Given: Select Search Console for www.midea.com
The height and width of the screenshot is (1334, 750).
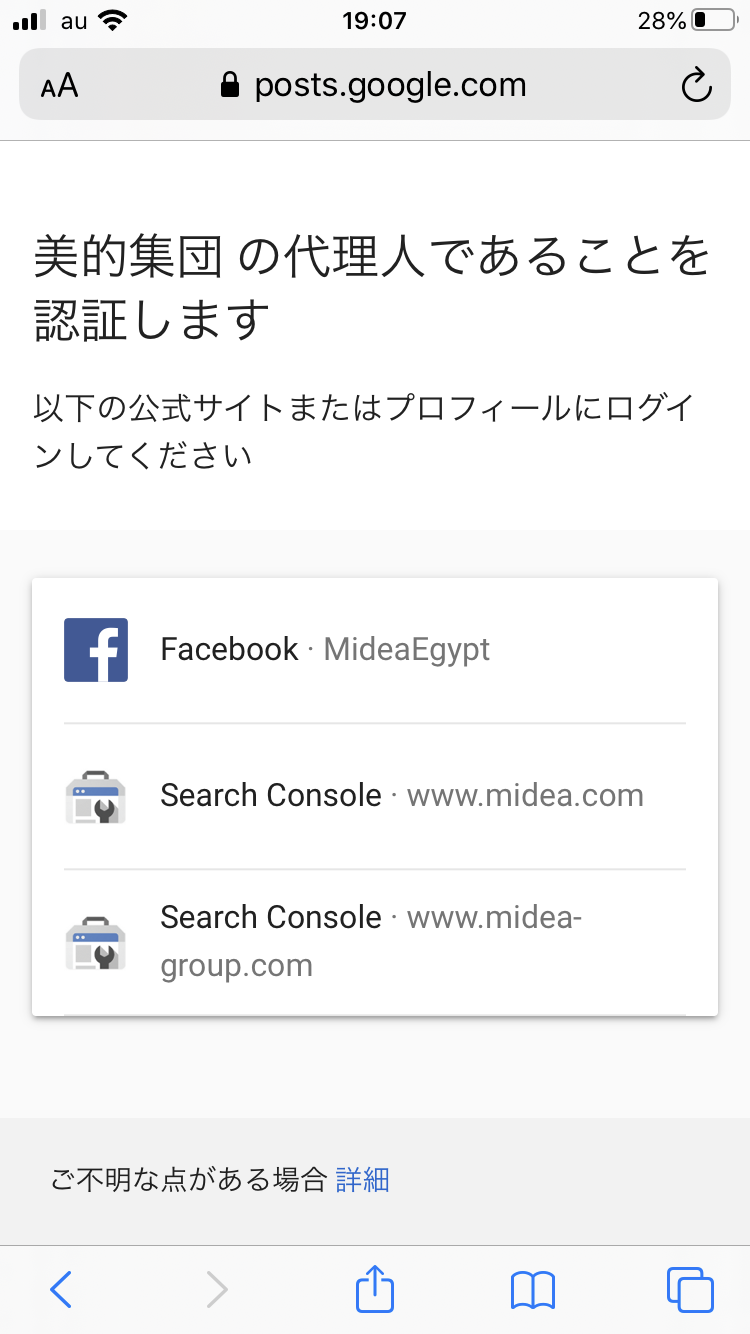Looking at the screenshot, I should (375, 796).
